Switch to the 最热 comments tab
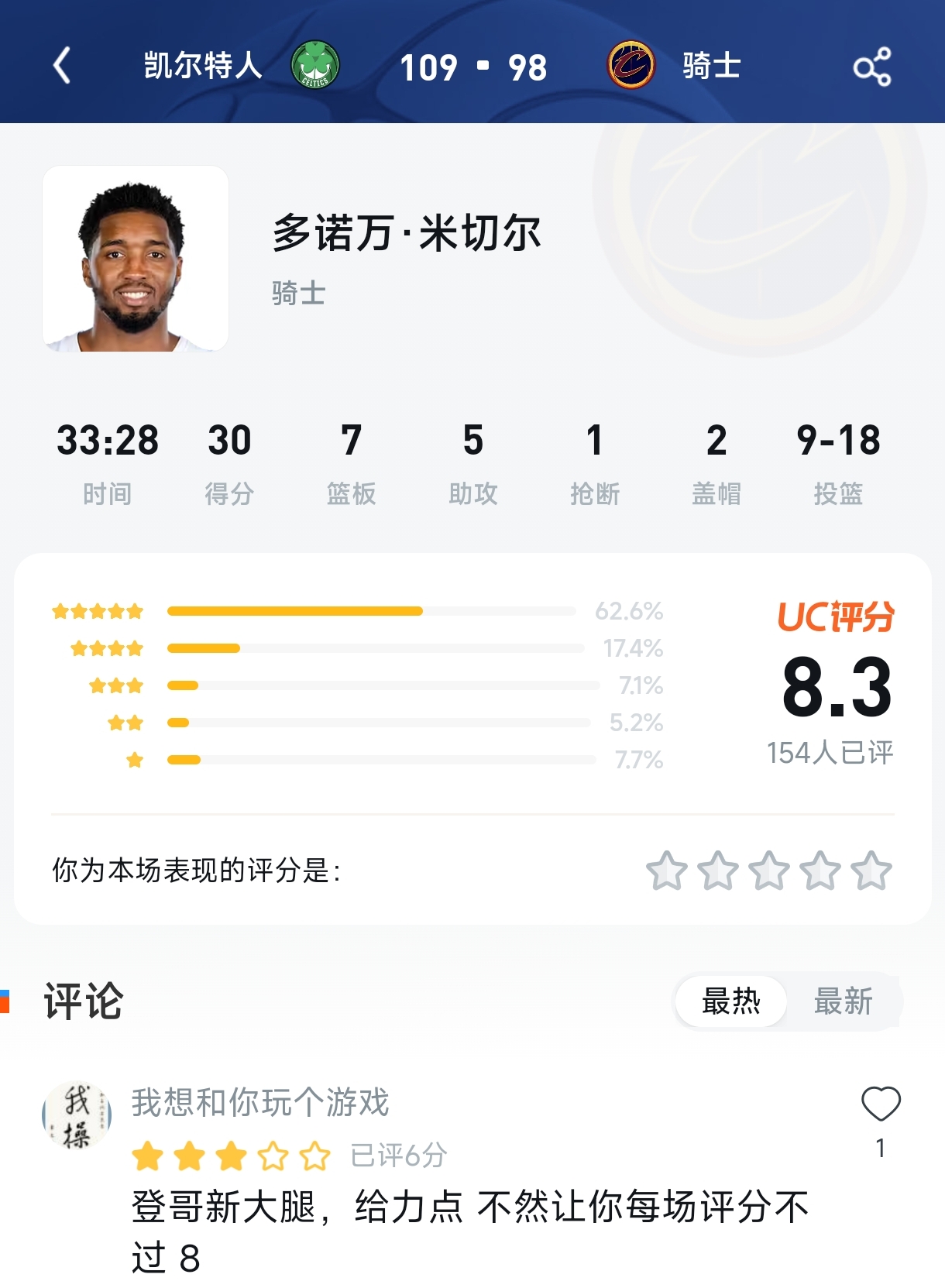945x1288 pixels. [729, 1001]
